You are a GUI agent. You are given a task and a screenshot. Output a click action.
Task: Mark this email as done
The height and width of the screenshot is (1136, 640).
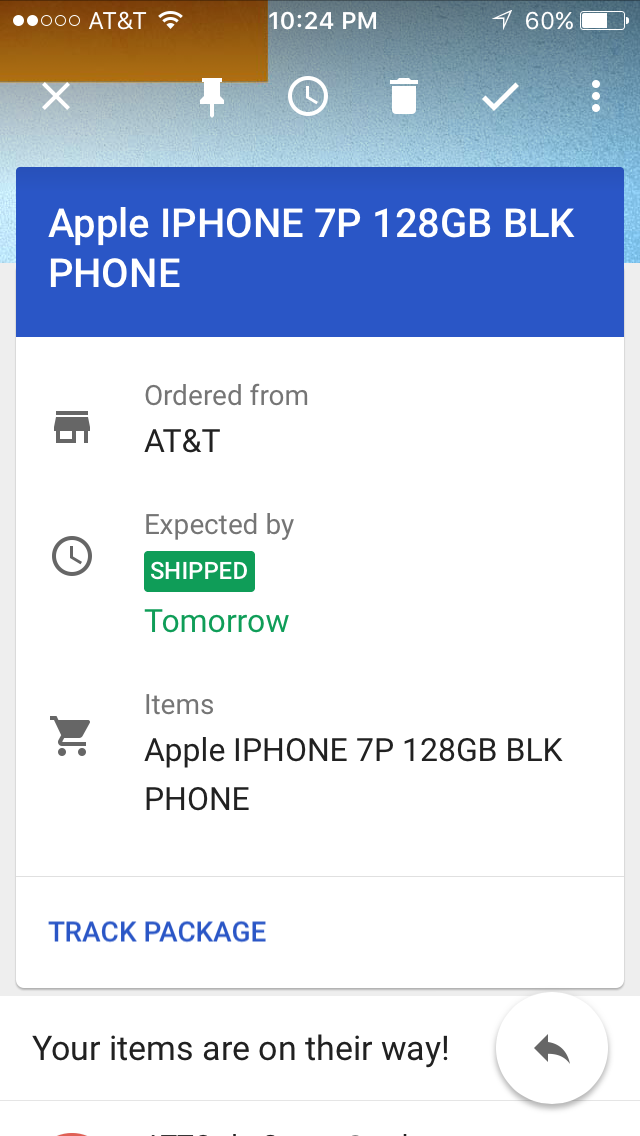click(x=501, y=96)
